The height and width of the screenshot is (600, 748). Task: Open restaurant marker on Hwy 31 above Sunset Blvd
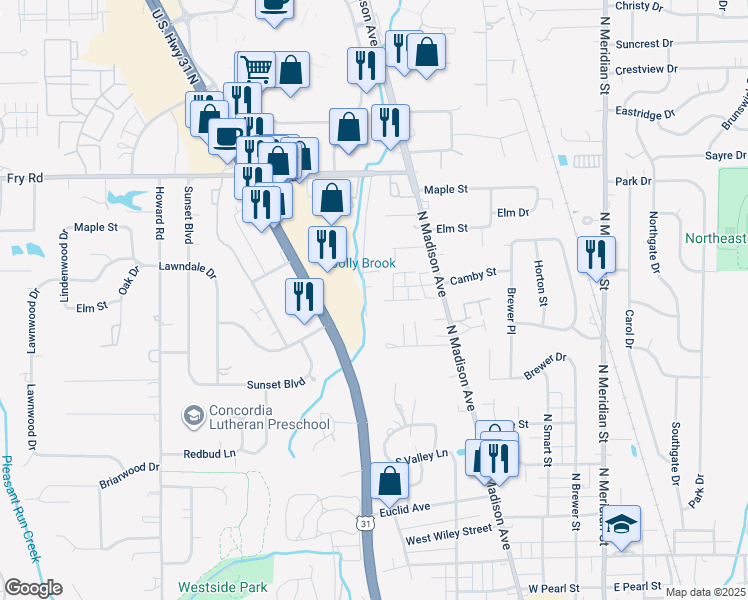(304, 298)
